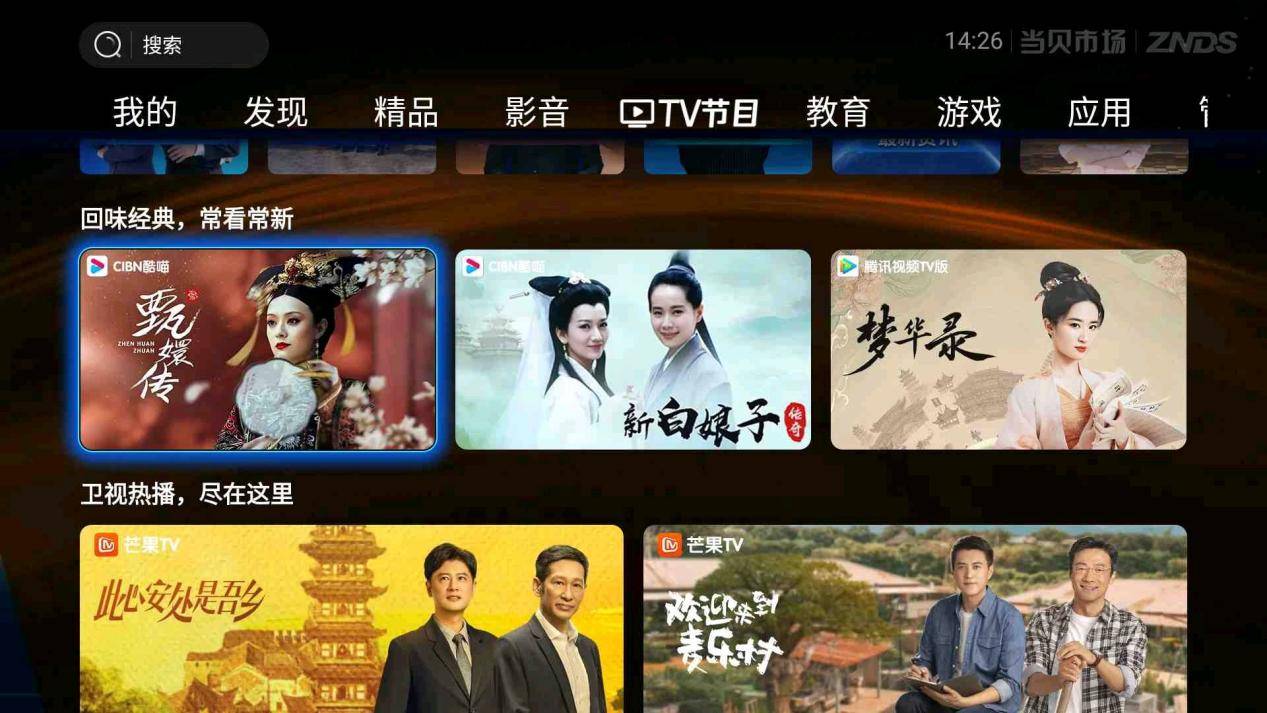The width and height of the screenshot is (1267, 713).
Task: Open the 新白娘子传奇 card
Action: pyautogui.click(x=633, y=349)
